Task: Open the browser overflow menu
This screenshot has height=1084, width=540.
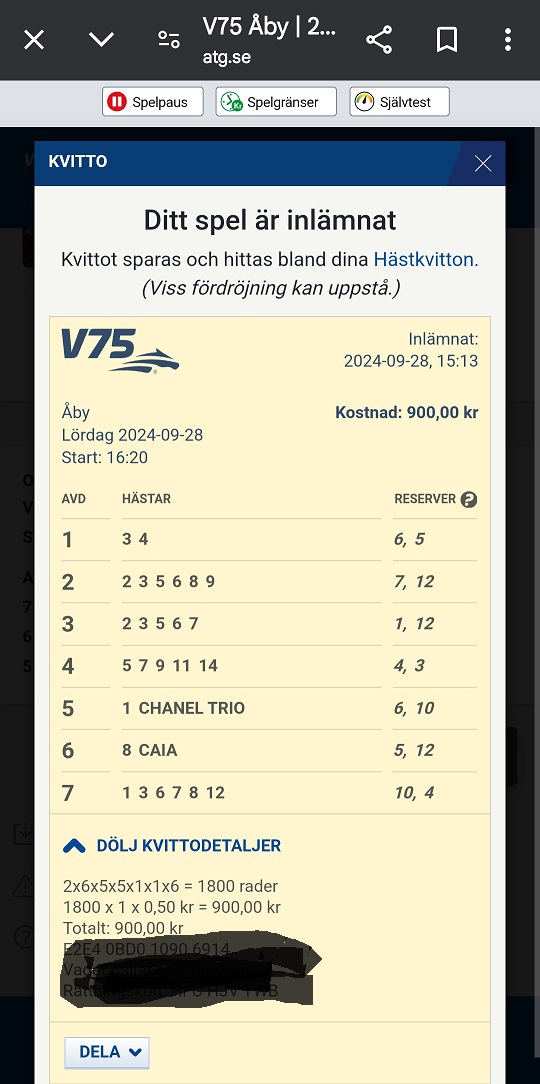Action: tap(508, 39)
